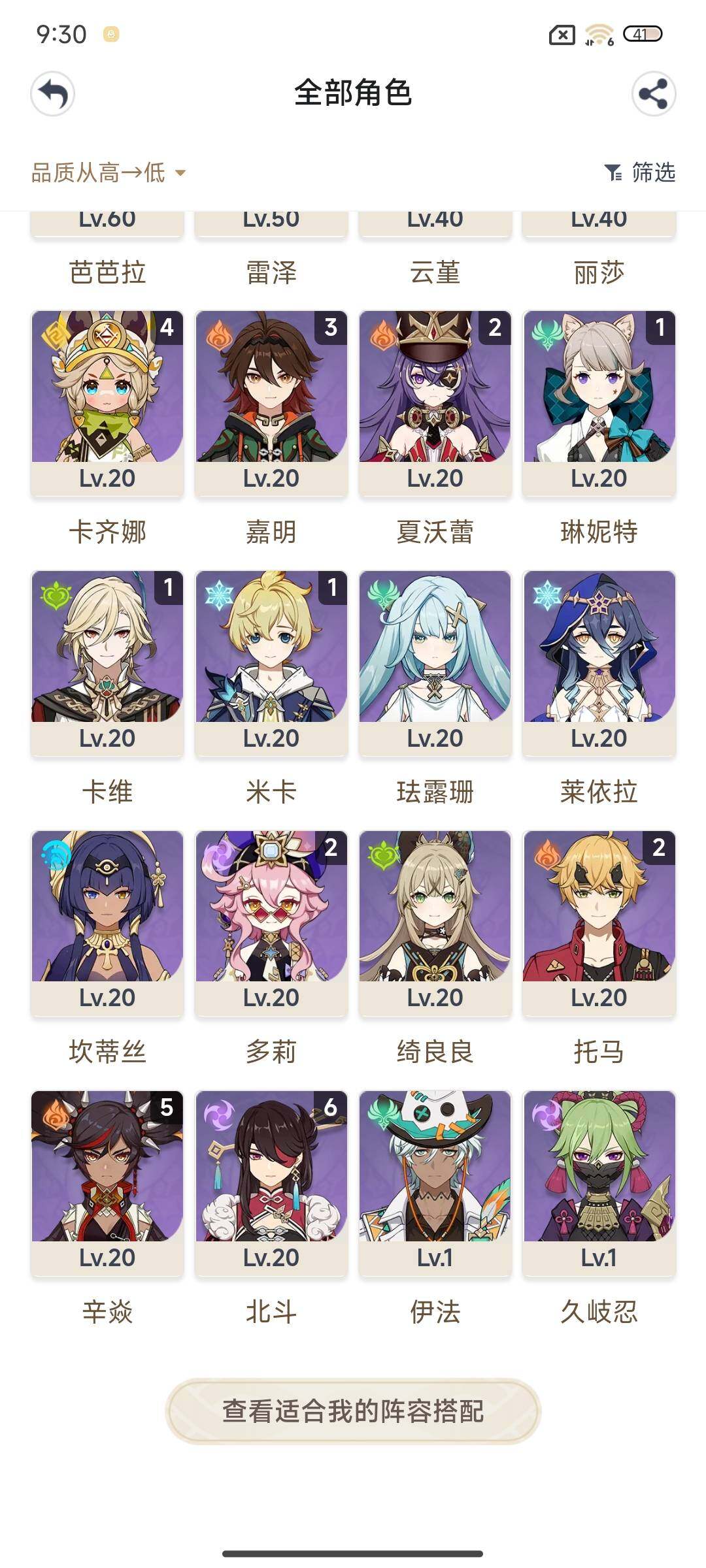Open character card 坎蒂丝
706x1568 pixels.
107,921
